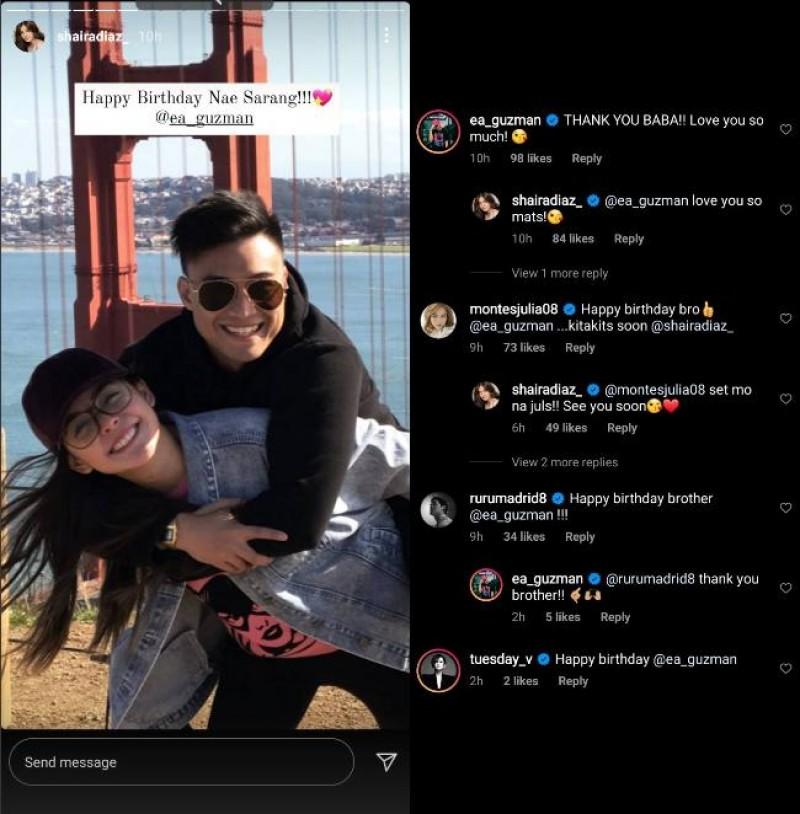This screenshot has width=800, height=814.
Task: Like shairadiaz_'s love you so mats reply
Action: tap(785, 210)
